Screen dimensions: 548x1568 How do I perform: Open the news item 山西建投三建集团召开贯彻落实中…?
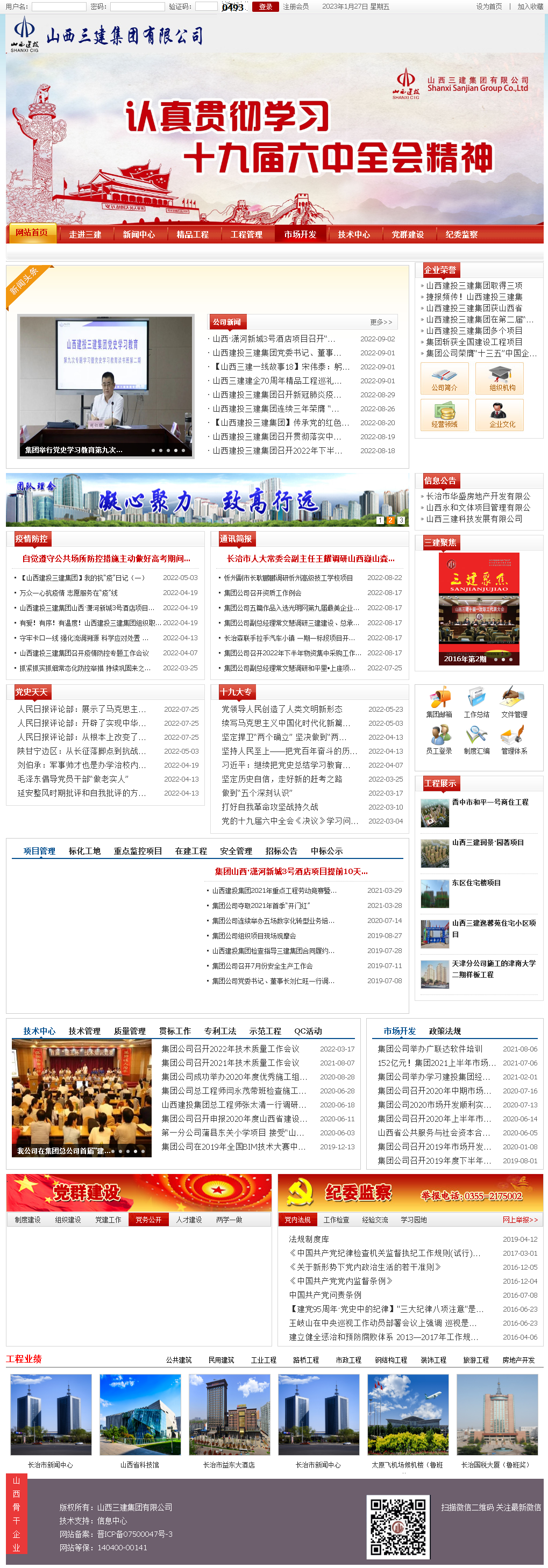pyautogui.click(x=276, y=437)
